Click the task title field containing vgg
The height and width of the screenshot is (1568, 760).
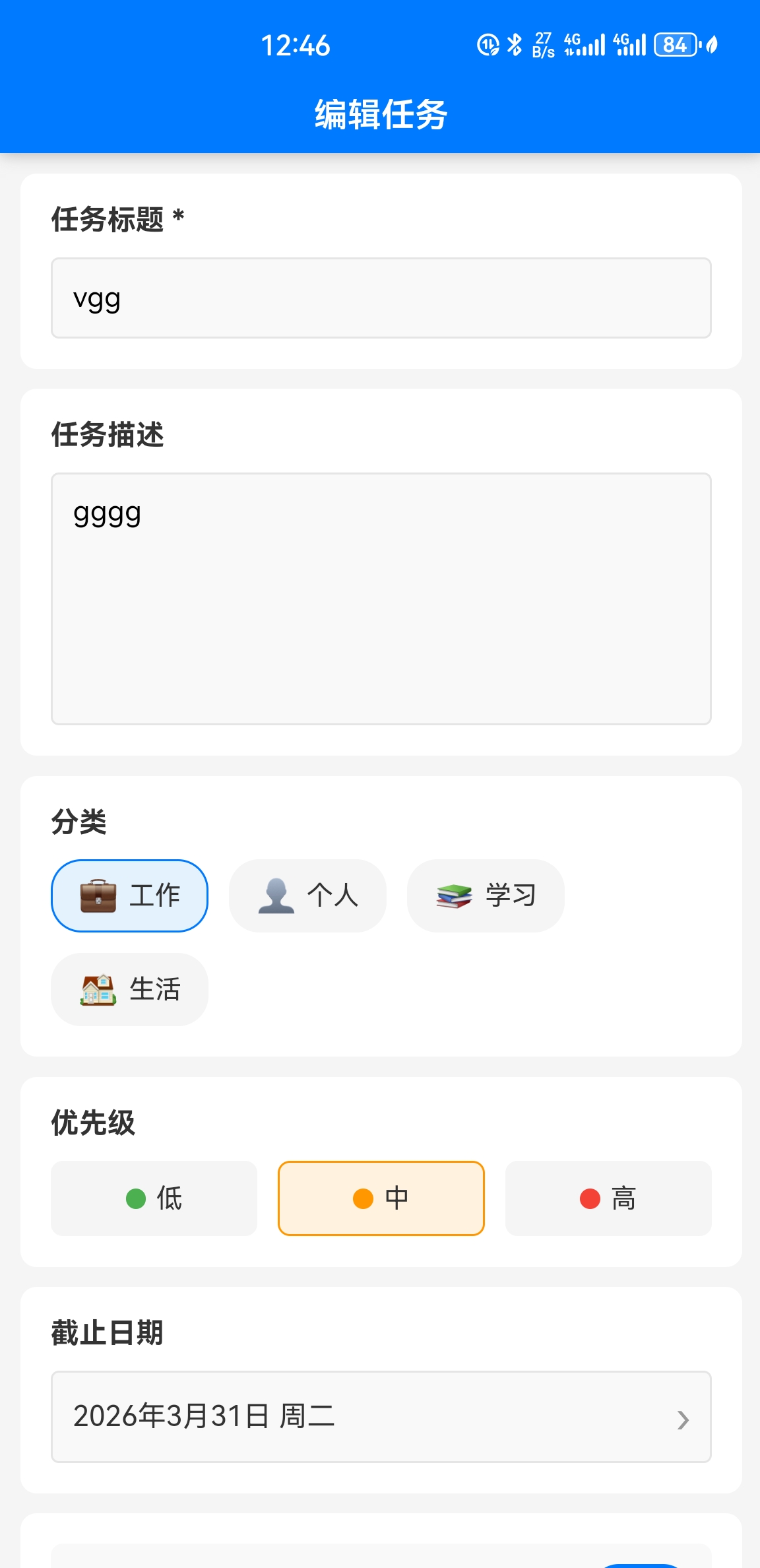[381, 298]
